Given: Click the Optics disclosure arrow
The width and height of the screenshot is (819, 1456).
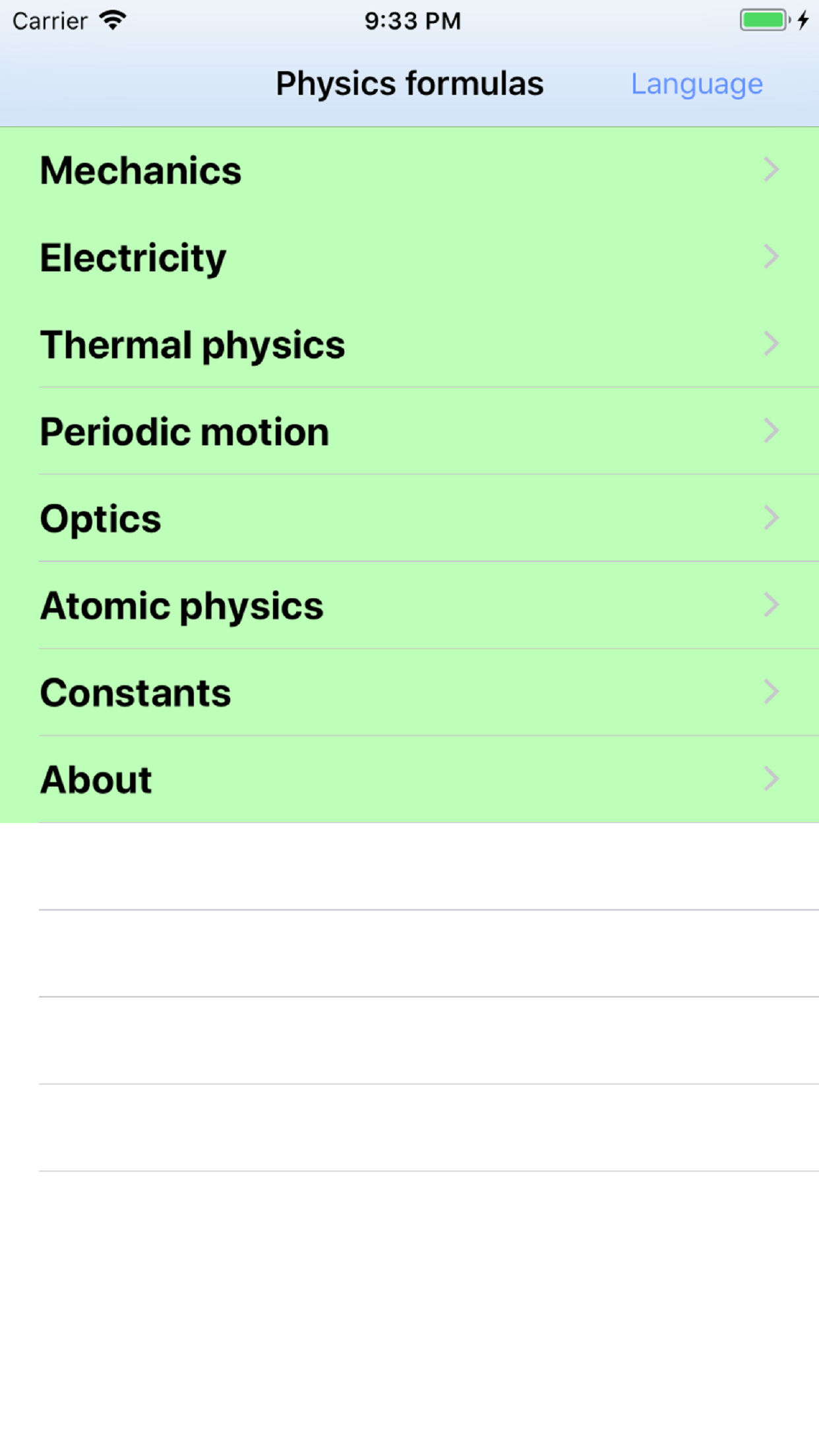Looking at the screenshot, I should 772,518.
